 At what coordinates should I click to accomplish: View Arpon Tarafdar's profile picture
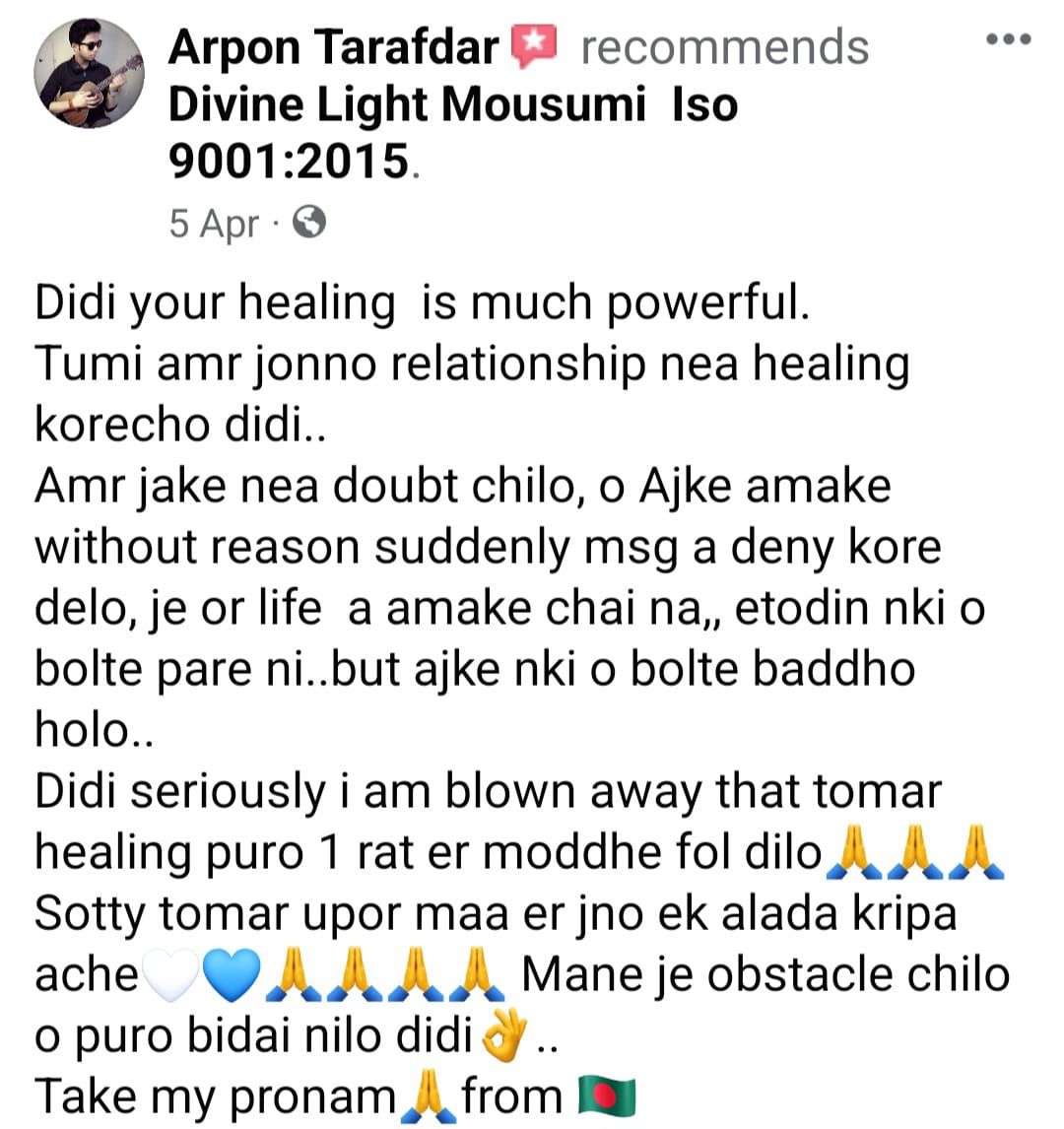point(90,74)
